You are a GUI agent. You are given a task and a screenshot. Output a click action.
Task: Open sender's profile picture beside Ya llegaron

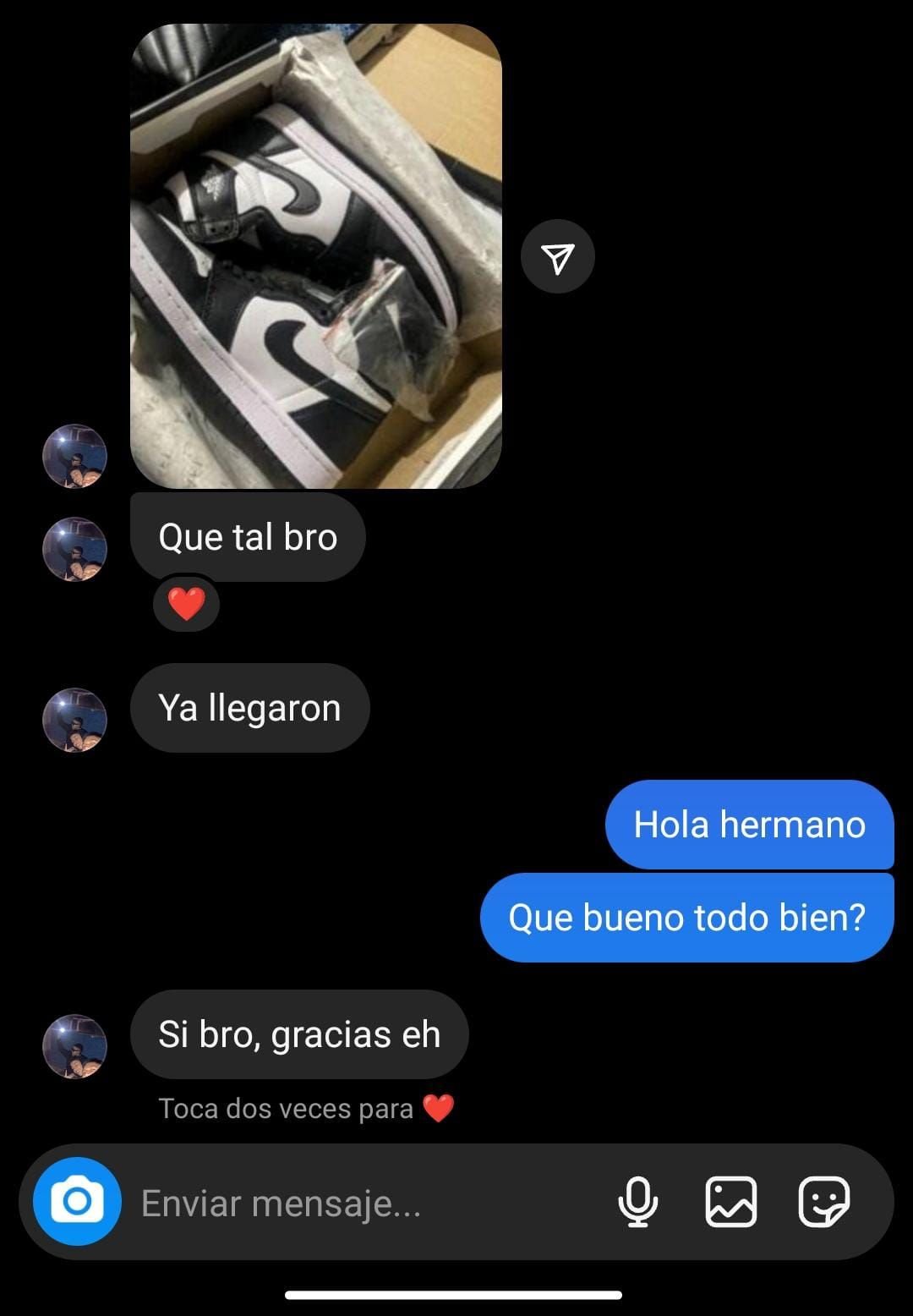click(74, 719)
